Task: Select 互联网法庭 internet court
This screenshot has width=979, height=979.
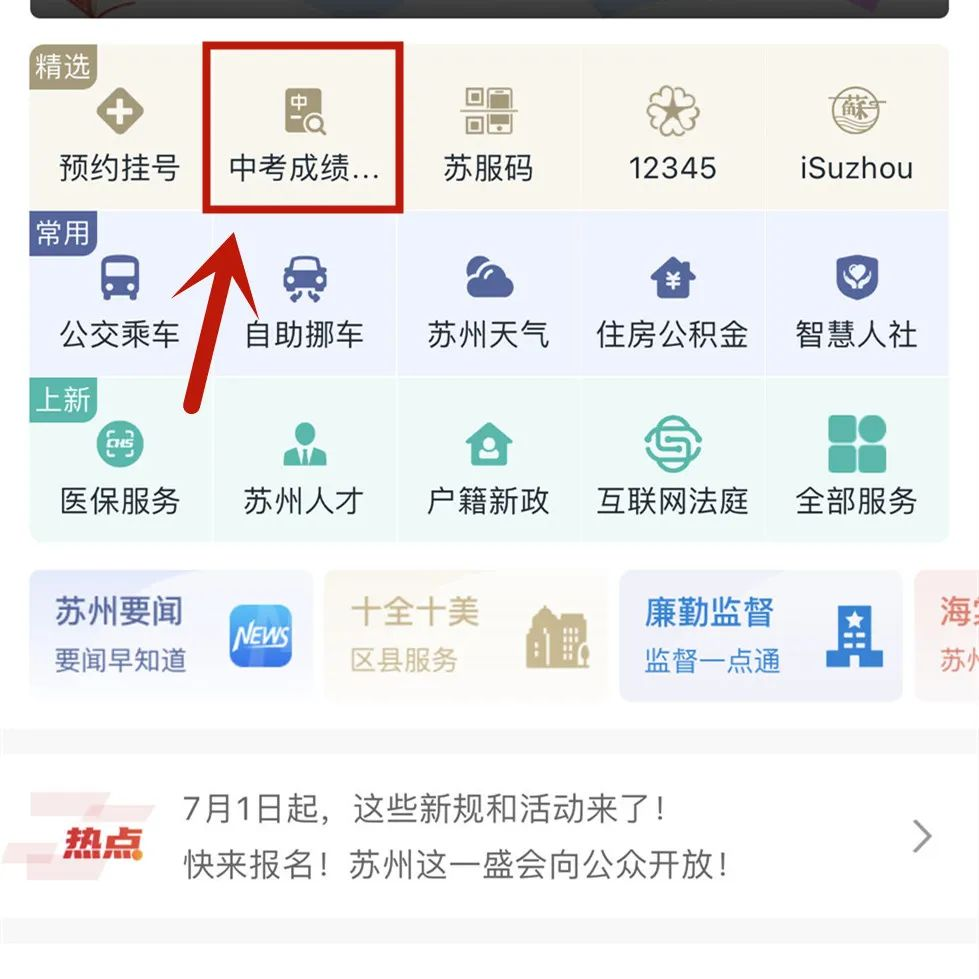Action: [672, 464]
